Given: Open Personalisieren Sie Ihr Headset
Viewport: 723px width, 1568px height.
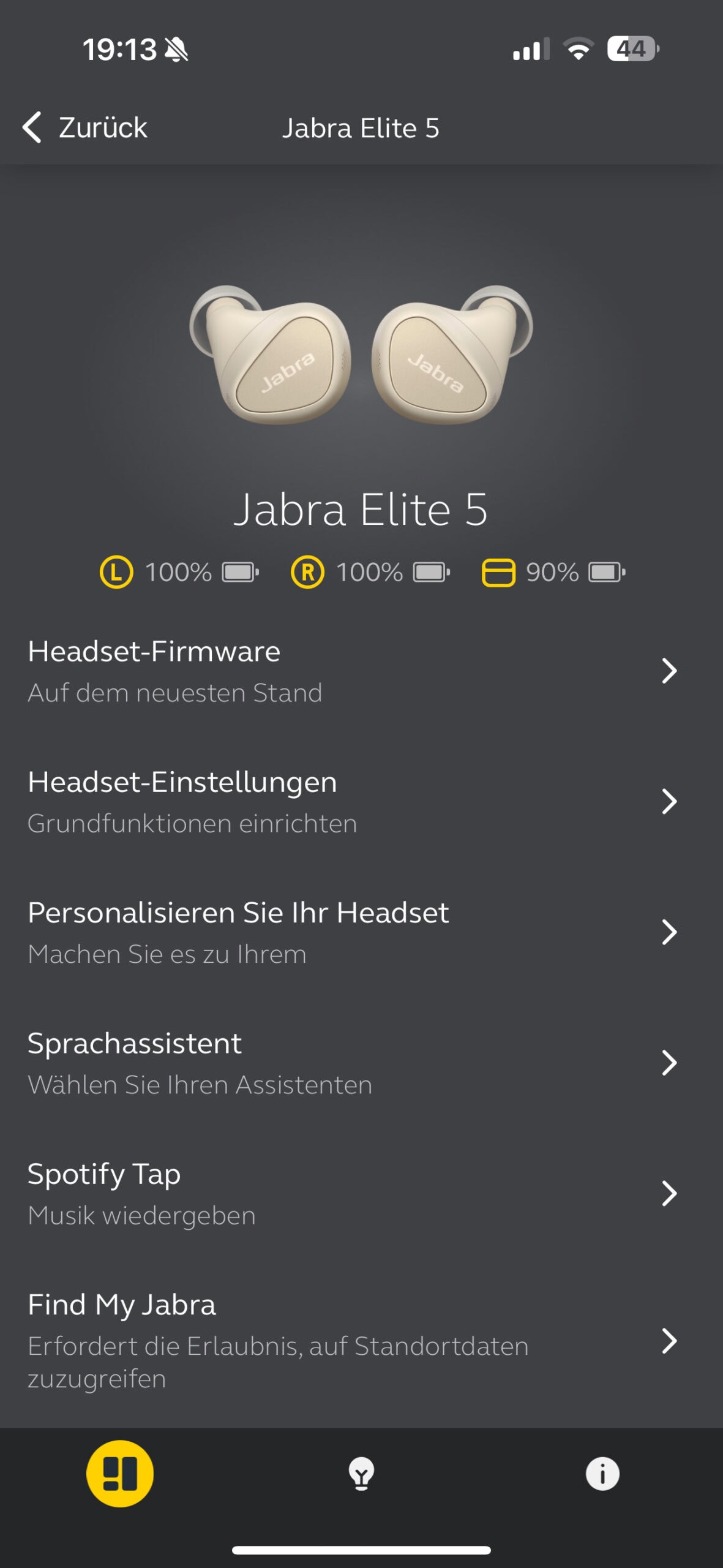Looking at the screenshot, I should point(352,932).
